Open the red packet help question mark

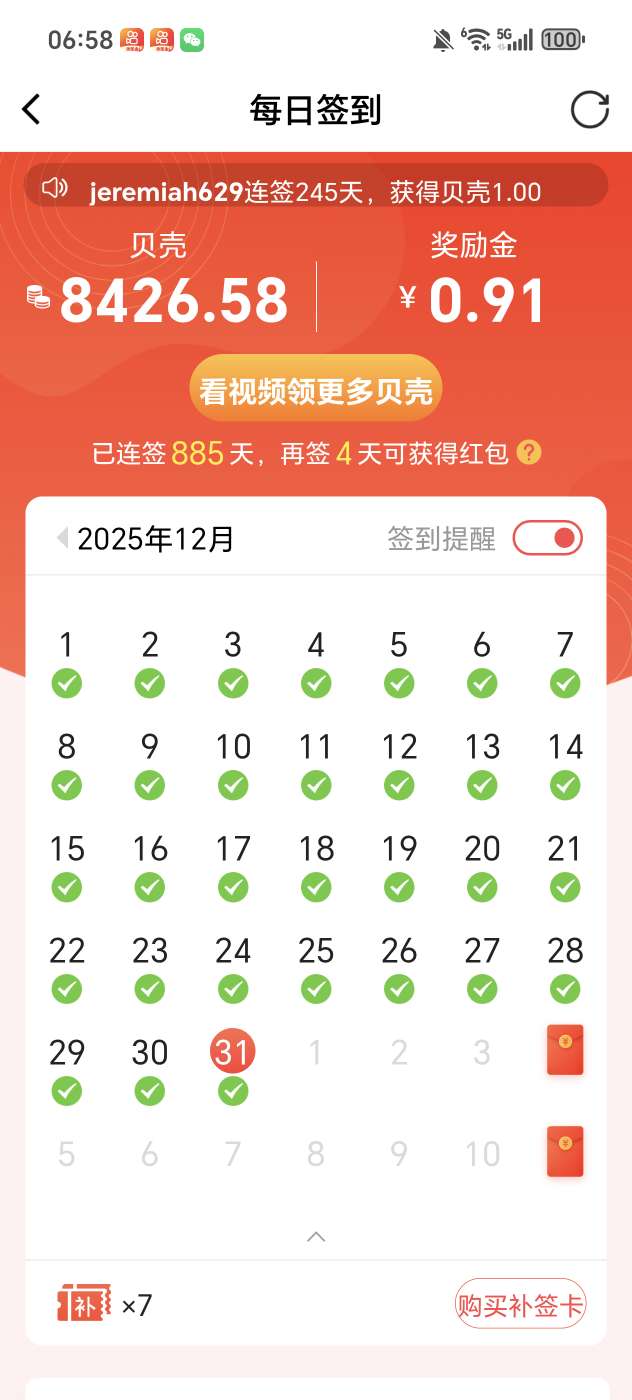point(529,453)
